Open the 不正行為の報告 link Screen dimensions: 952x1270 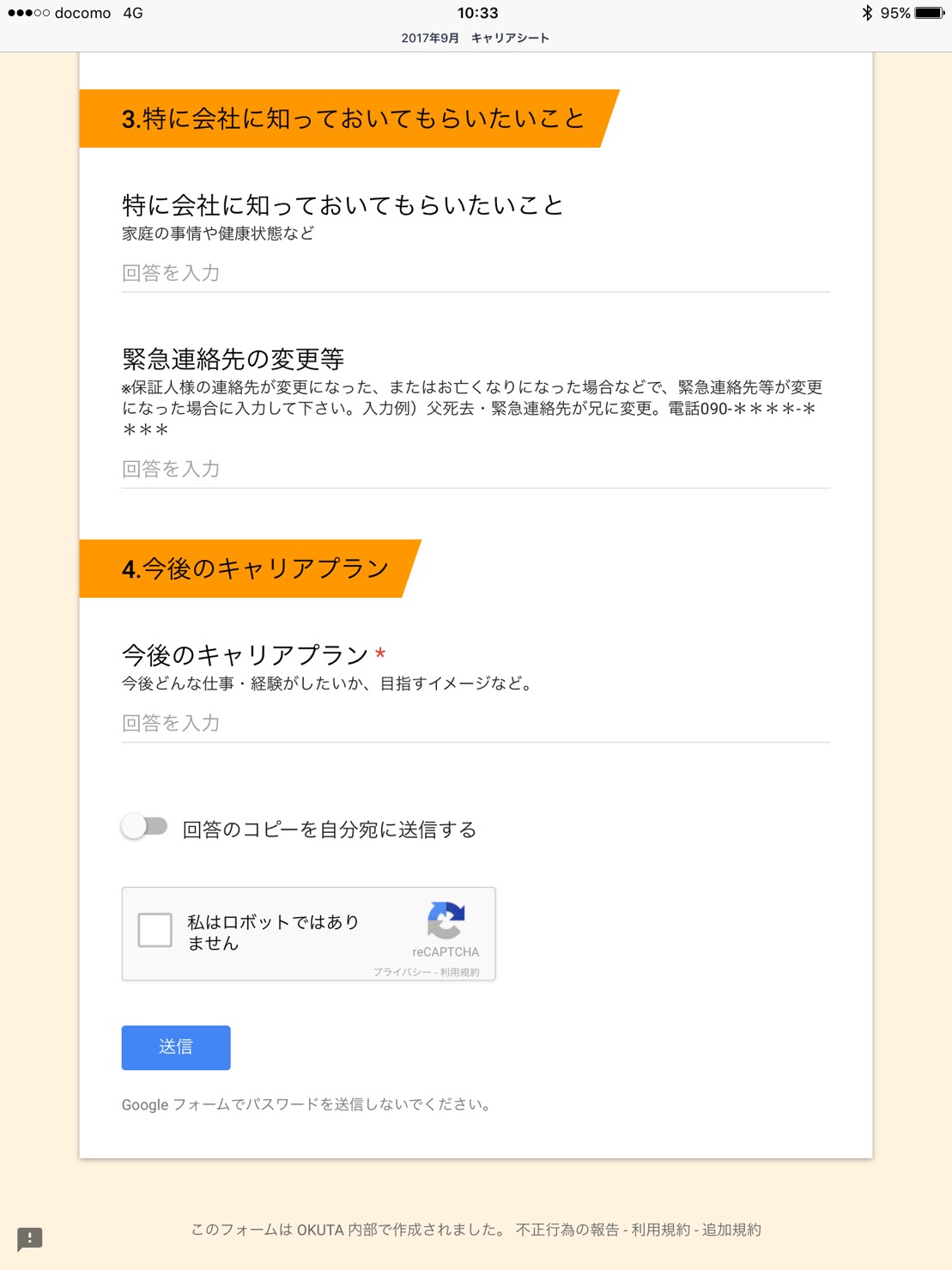click(x=567, y=1229)
